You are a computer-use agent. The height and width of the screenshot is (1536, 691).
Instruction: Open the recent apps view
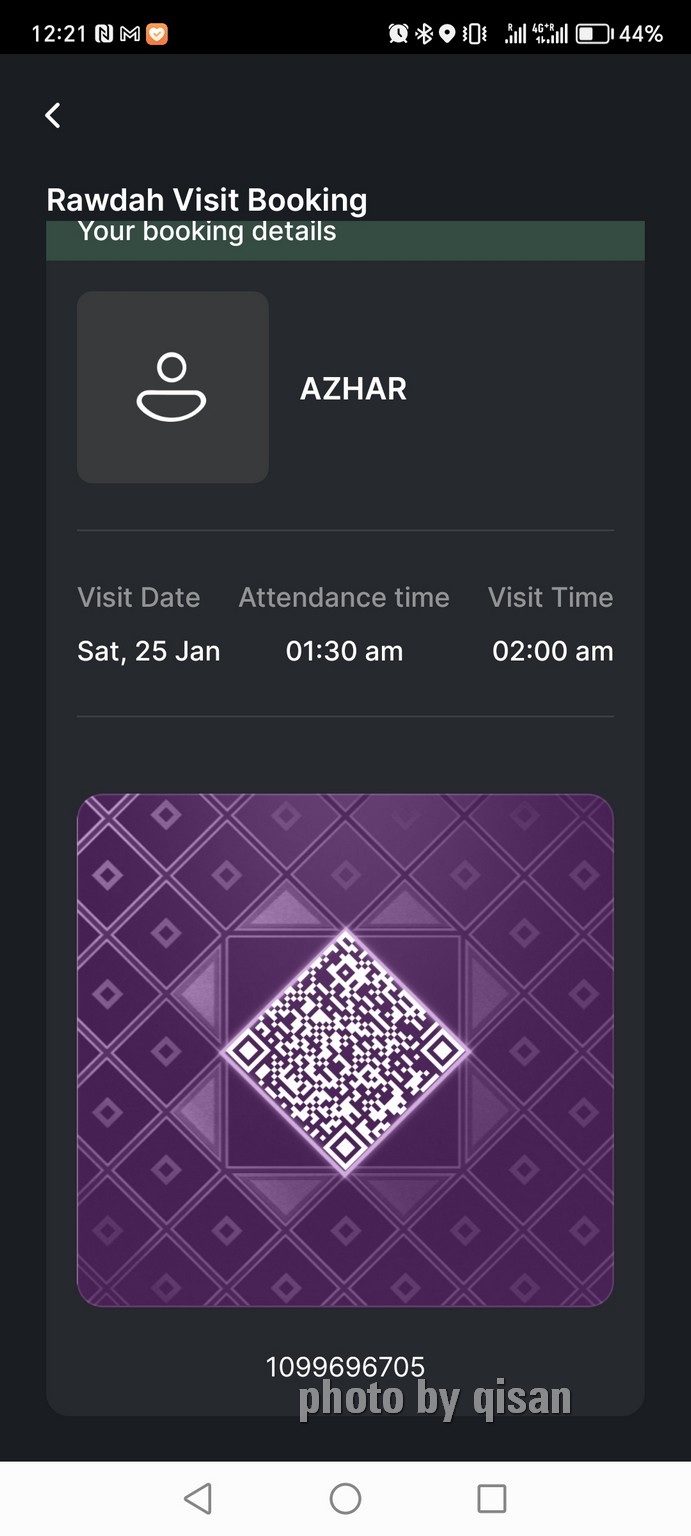pos(492,1498)
